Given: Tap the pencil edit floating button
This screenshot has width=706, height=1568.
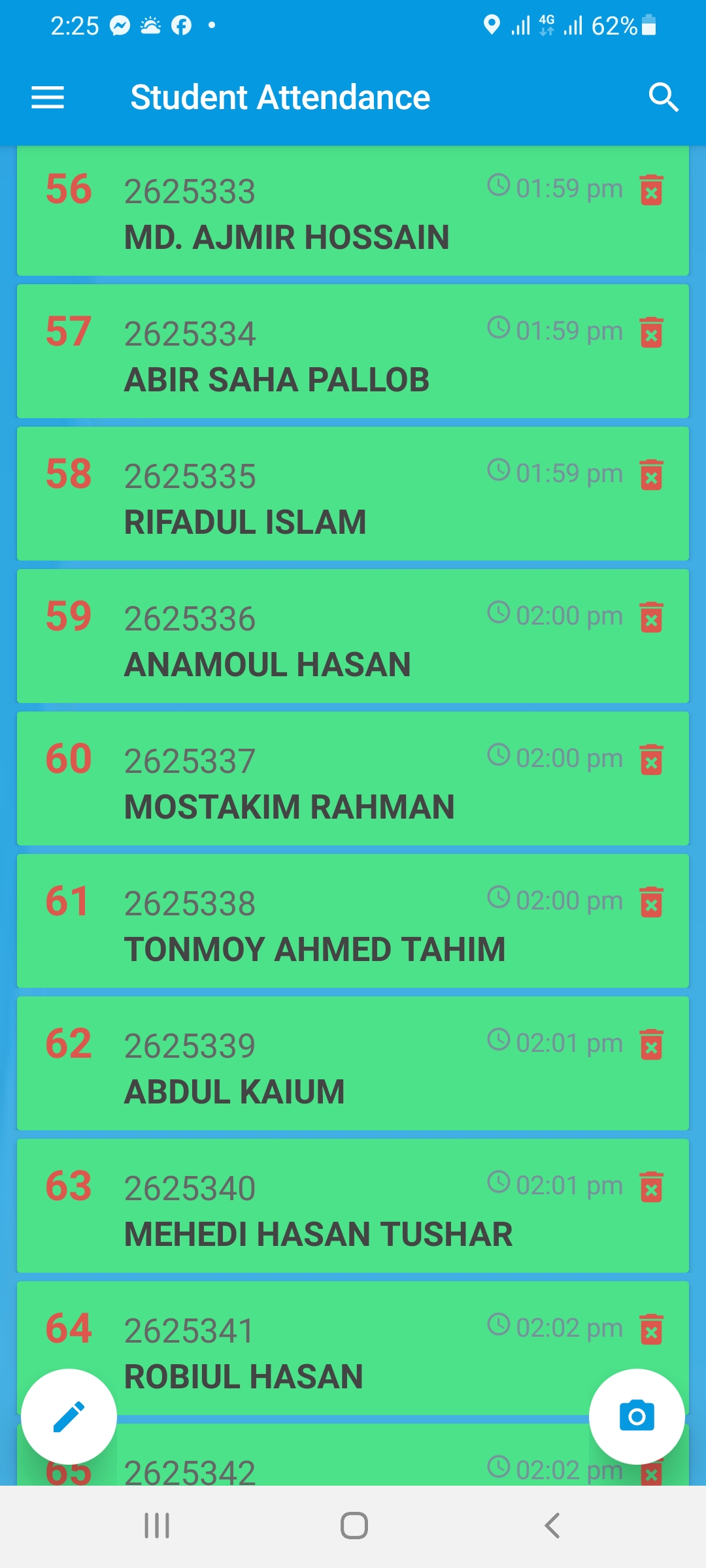Looking at the screenshot, I should 69,1416.
